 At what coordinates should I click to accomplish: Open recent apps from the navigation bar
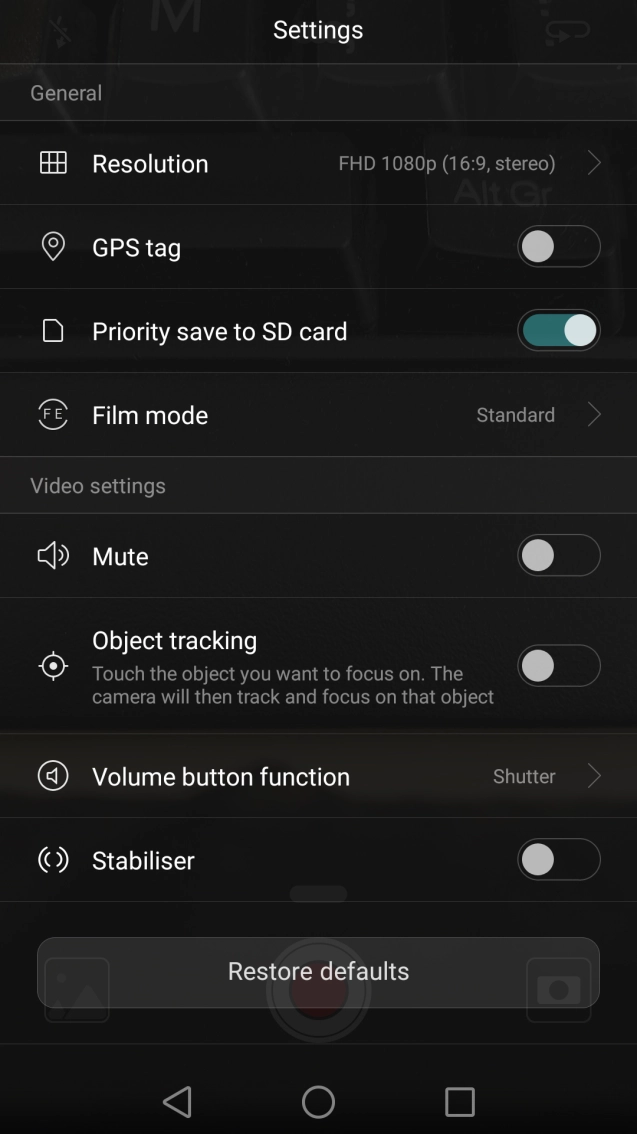click(459, 1102)
